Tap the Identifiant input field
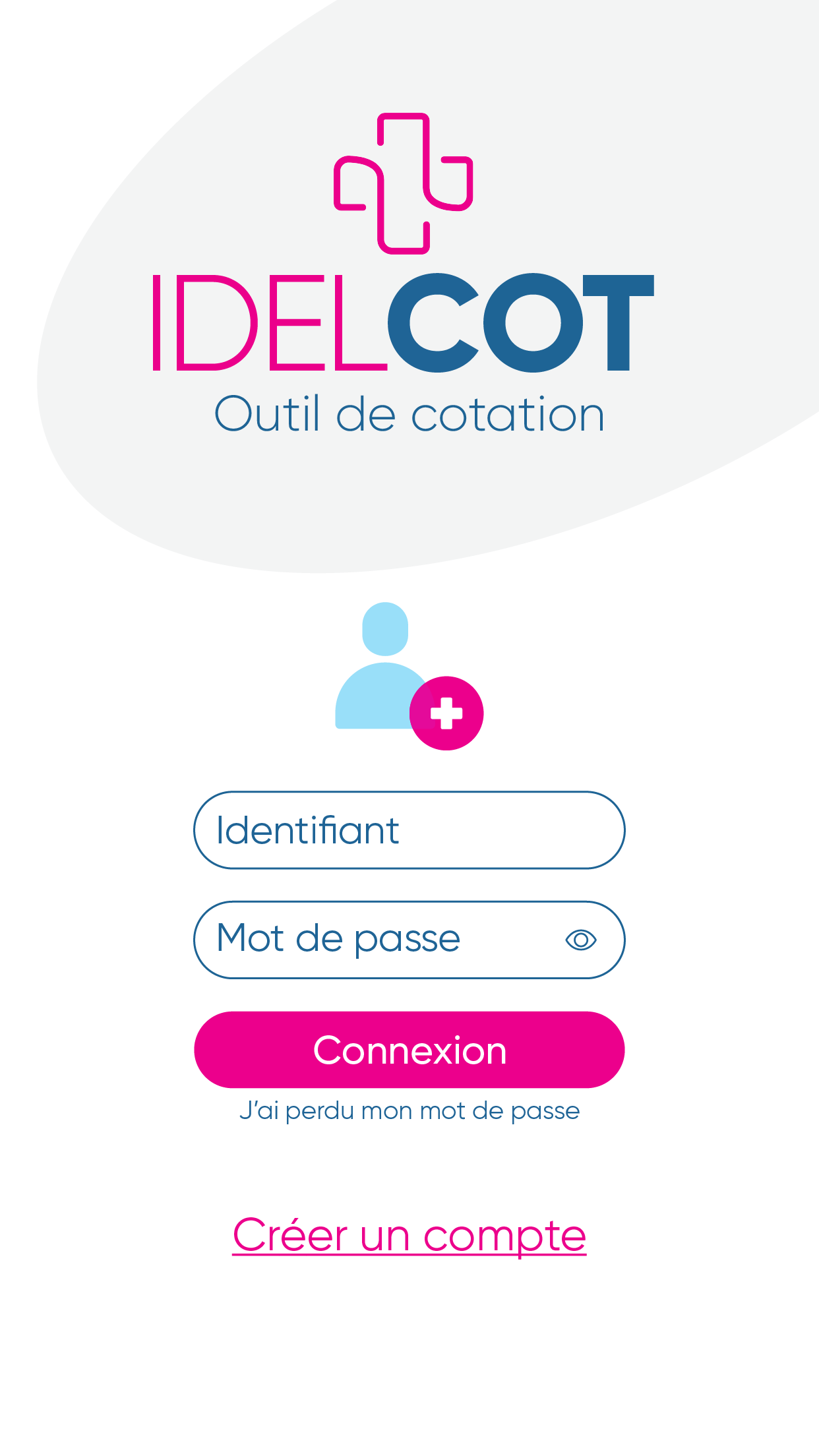Image resolution: width=819 pixels, height=1456 pixels. (409, 830)
